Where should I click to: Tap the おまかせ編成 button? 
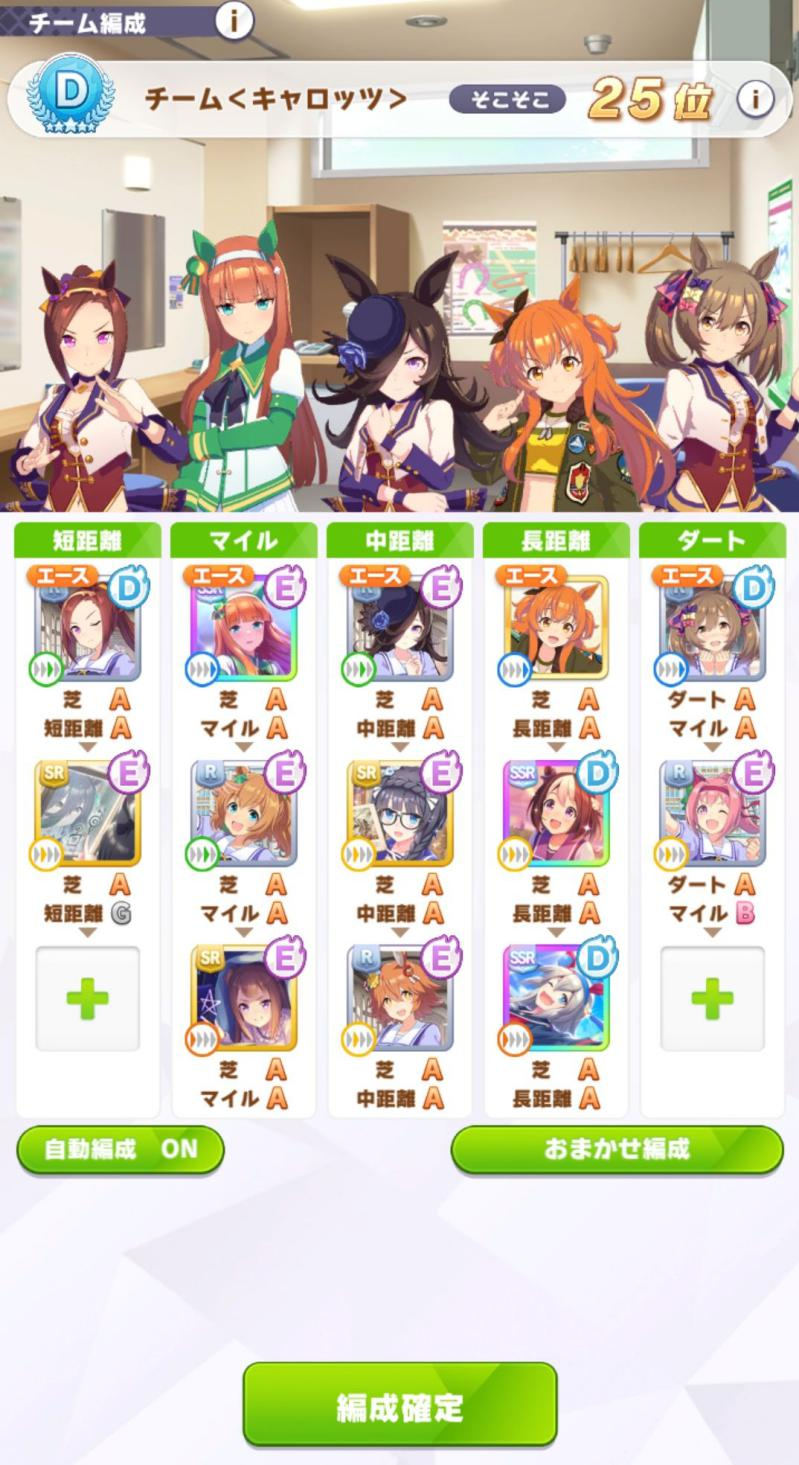click(617, 1148)
